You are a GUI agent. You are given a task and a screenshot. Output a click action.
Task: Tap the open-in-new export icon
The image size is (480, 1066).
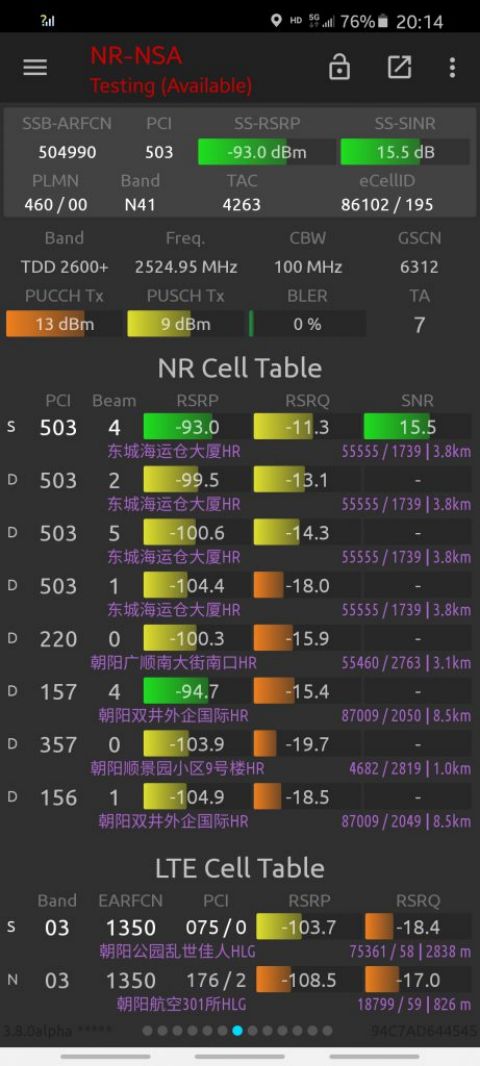[399, 67]
